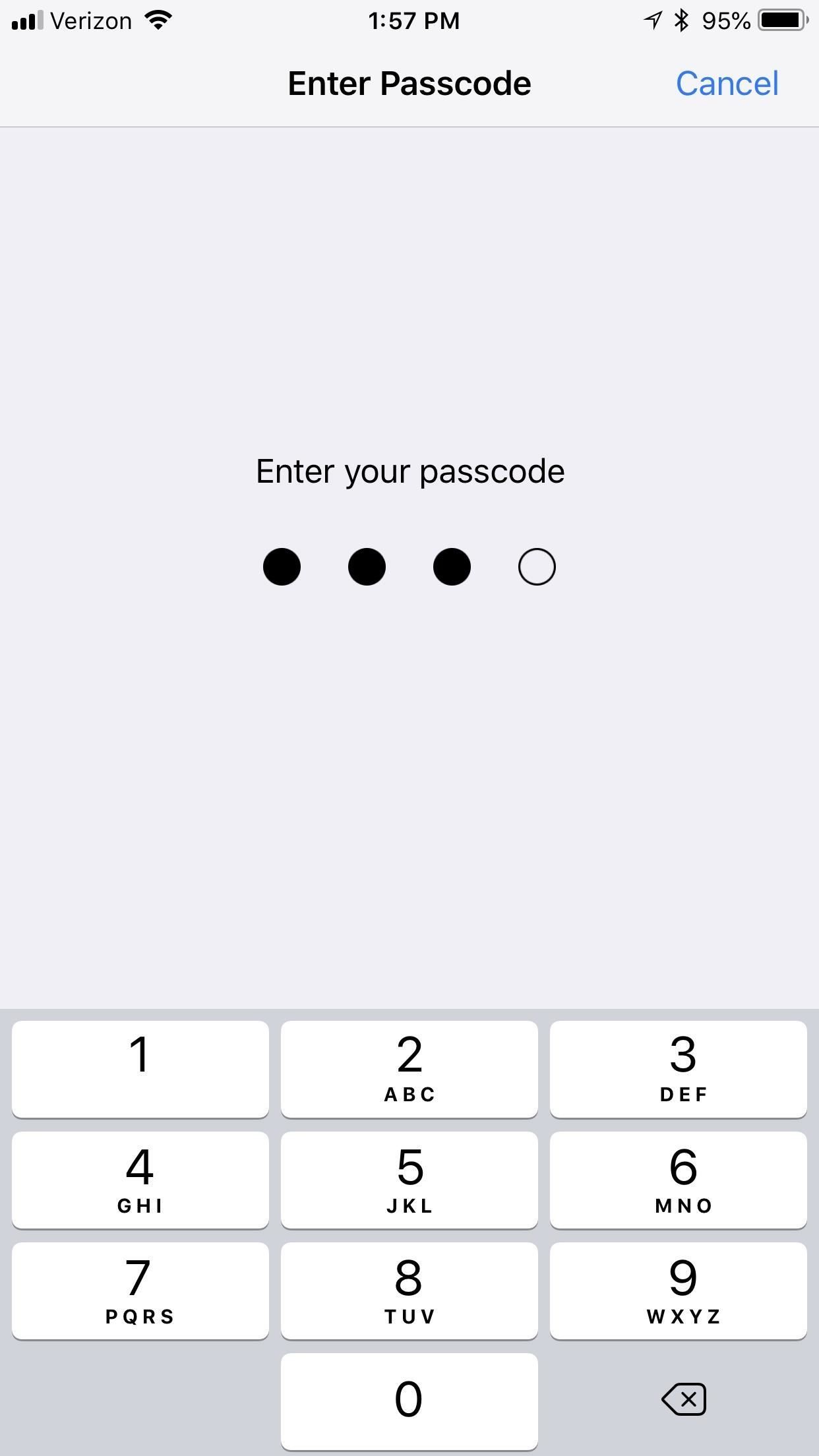Image resolution: width=819 pixels, height=1456 pixels.
Task: Tap the Wi-Fi icon in the status bar
Action: 158,20
